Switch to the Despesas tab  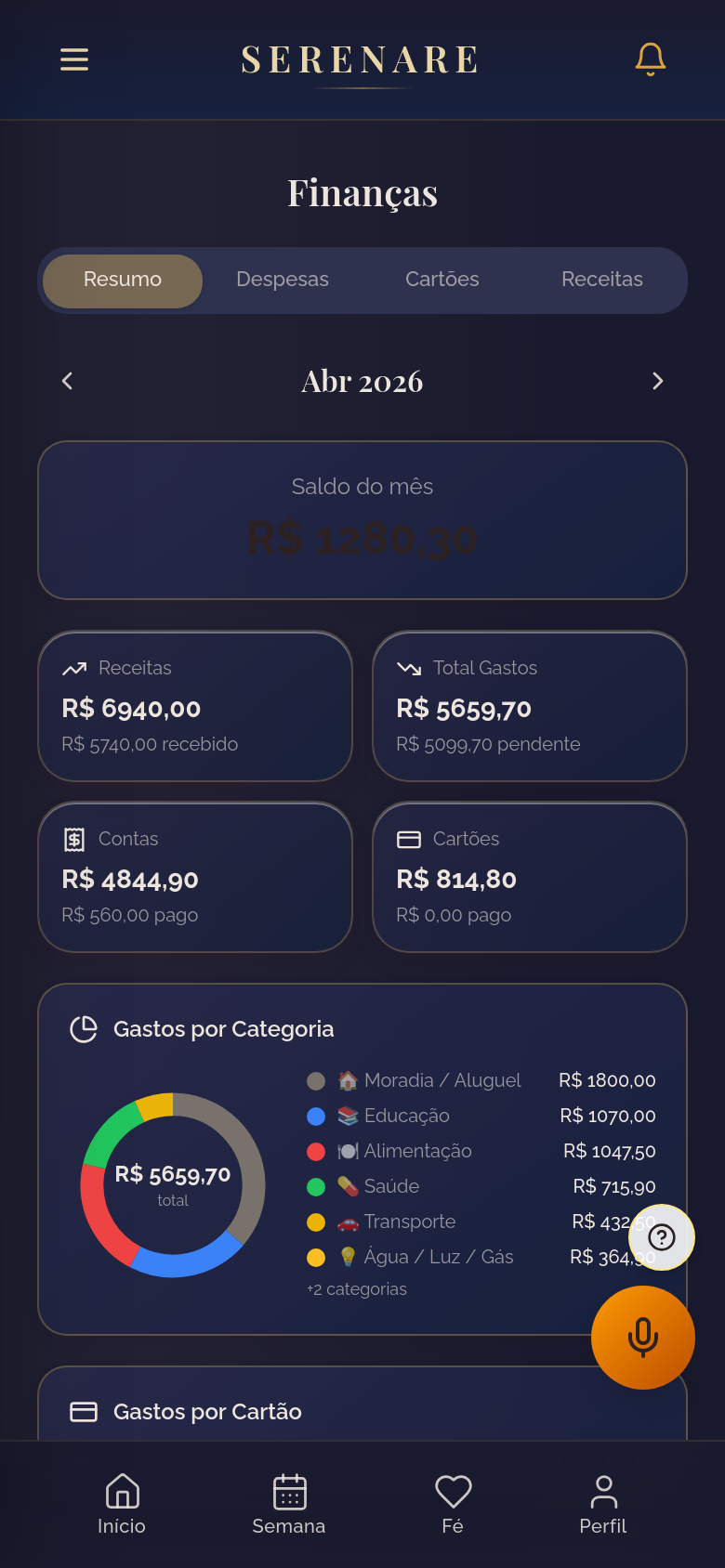tap(282, 280)
